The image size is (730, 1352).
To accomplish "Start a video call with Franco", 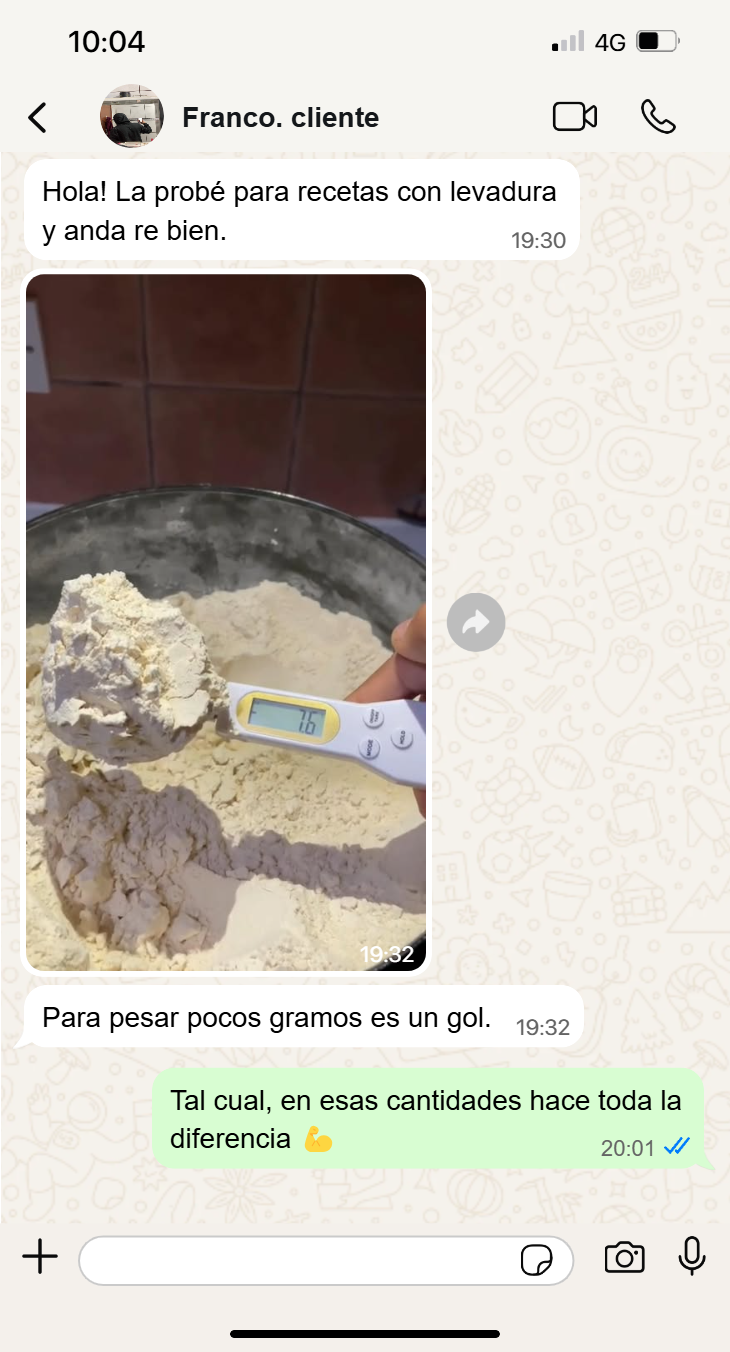I will (575, 117).
